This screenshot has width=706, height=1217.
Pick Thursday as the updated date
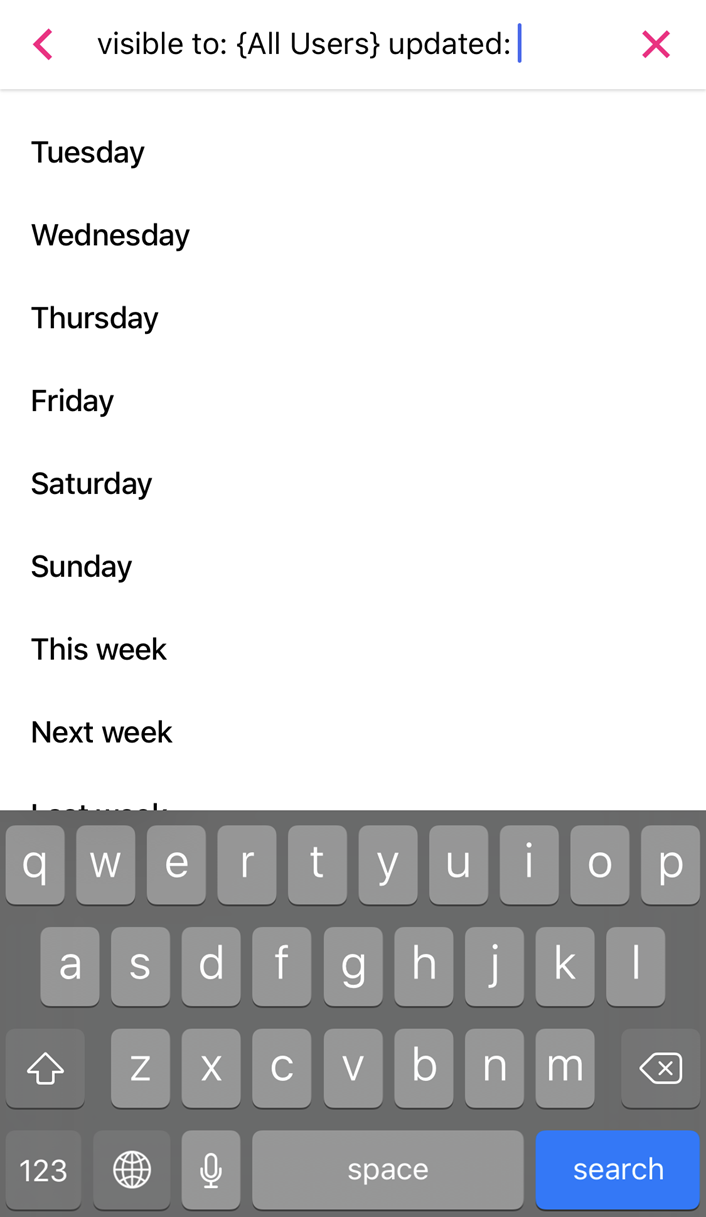coord(95,319)
